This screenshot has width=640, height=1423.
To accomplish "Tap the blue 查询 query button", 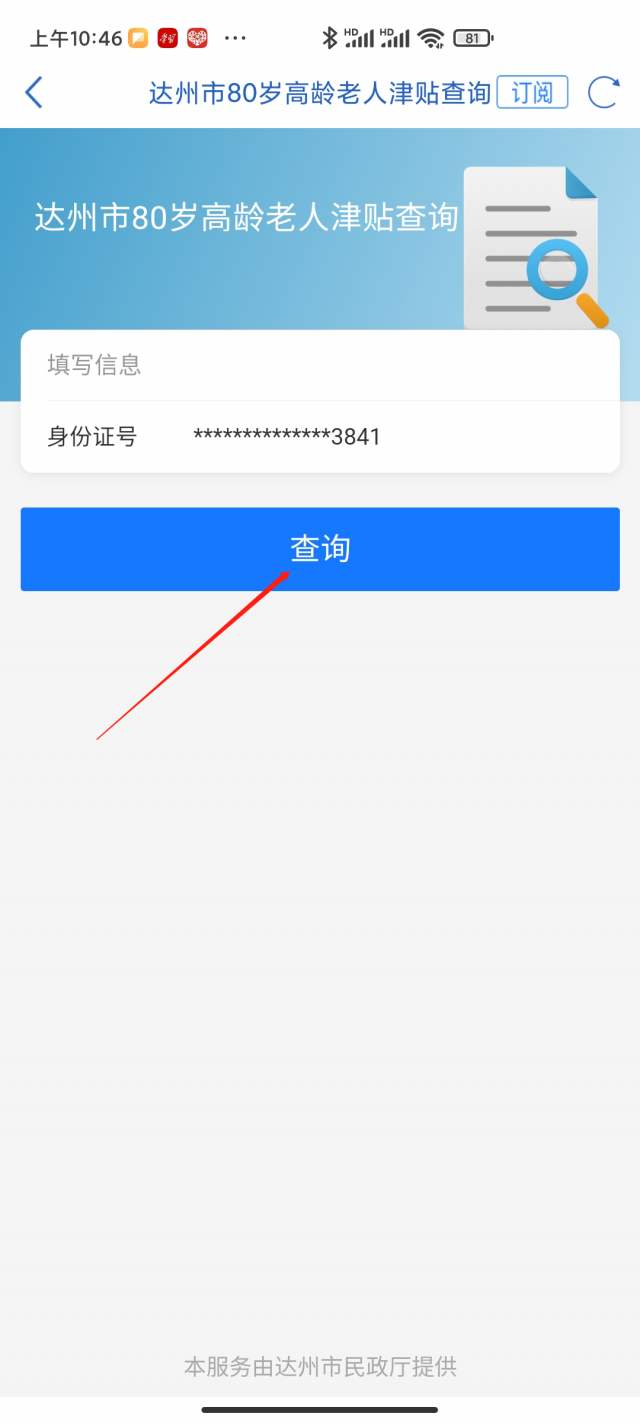I will click(320, 549).
